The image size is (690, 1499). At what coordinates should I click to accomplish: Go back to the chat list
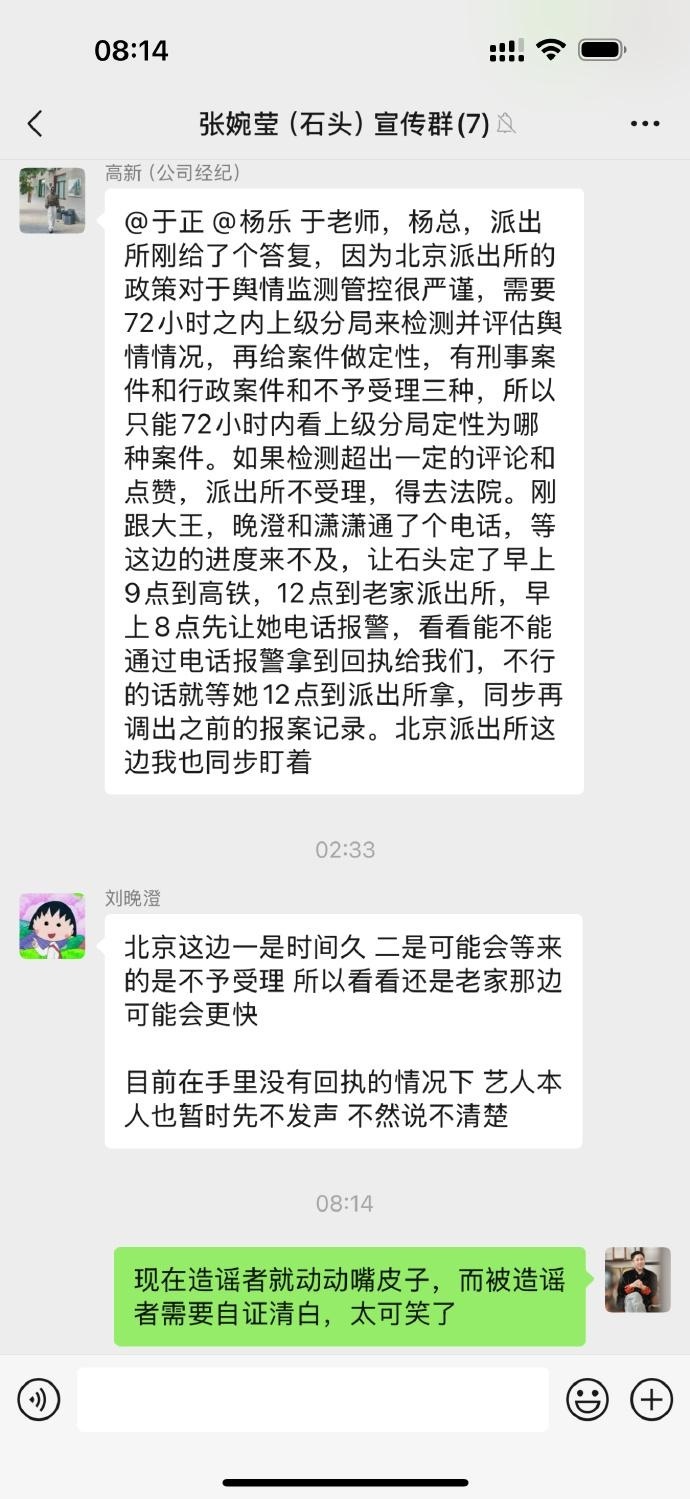(35, 124)
